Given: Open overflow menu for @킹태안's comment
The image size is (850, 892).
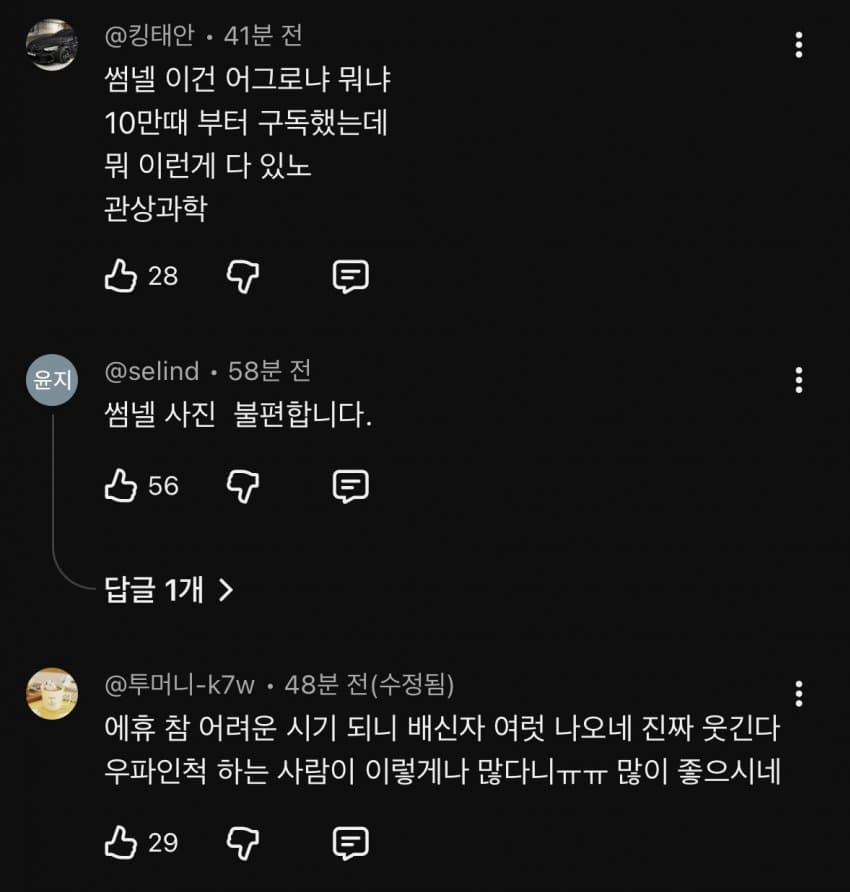Looking at the screenshot, I should pyautogui.click(x=798, y=45).
